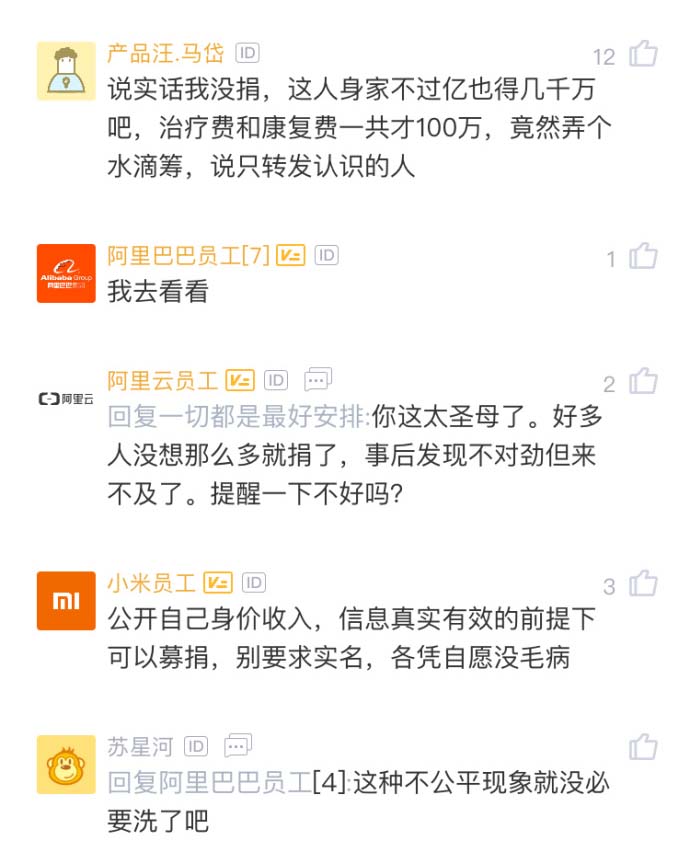
Task: View the chat bubble on 阿里云员工's comment
Action: (x=318, y=380)
